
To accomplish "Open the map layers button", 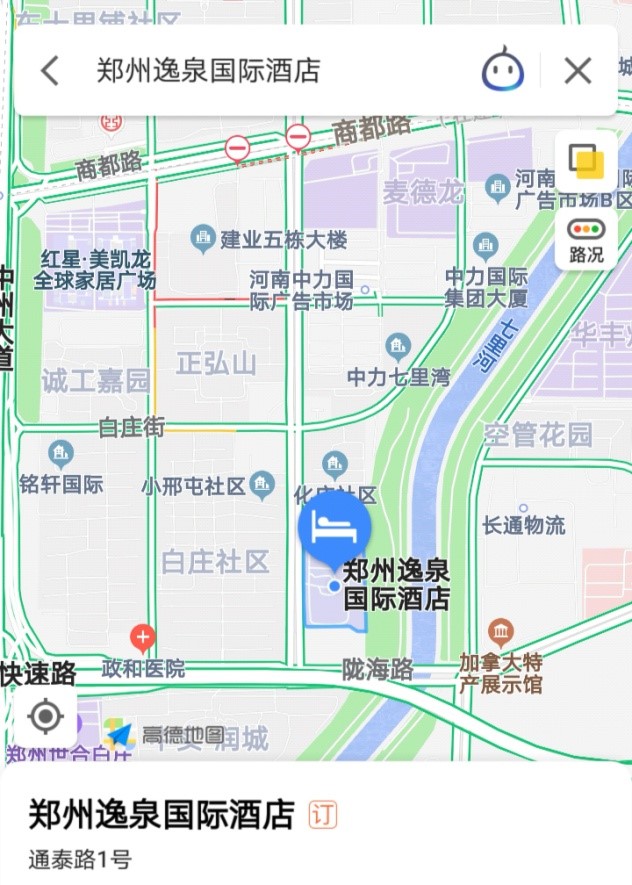I will [x=585, y=161].
